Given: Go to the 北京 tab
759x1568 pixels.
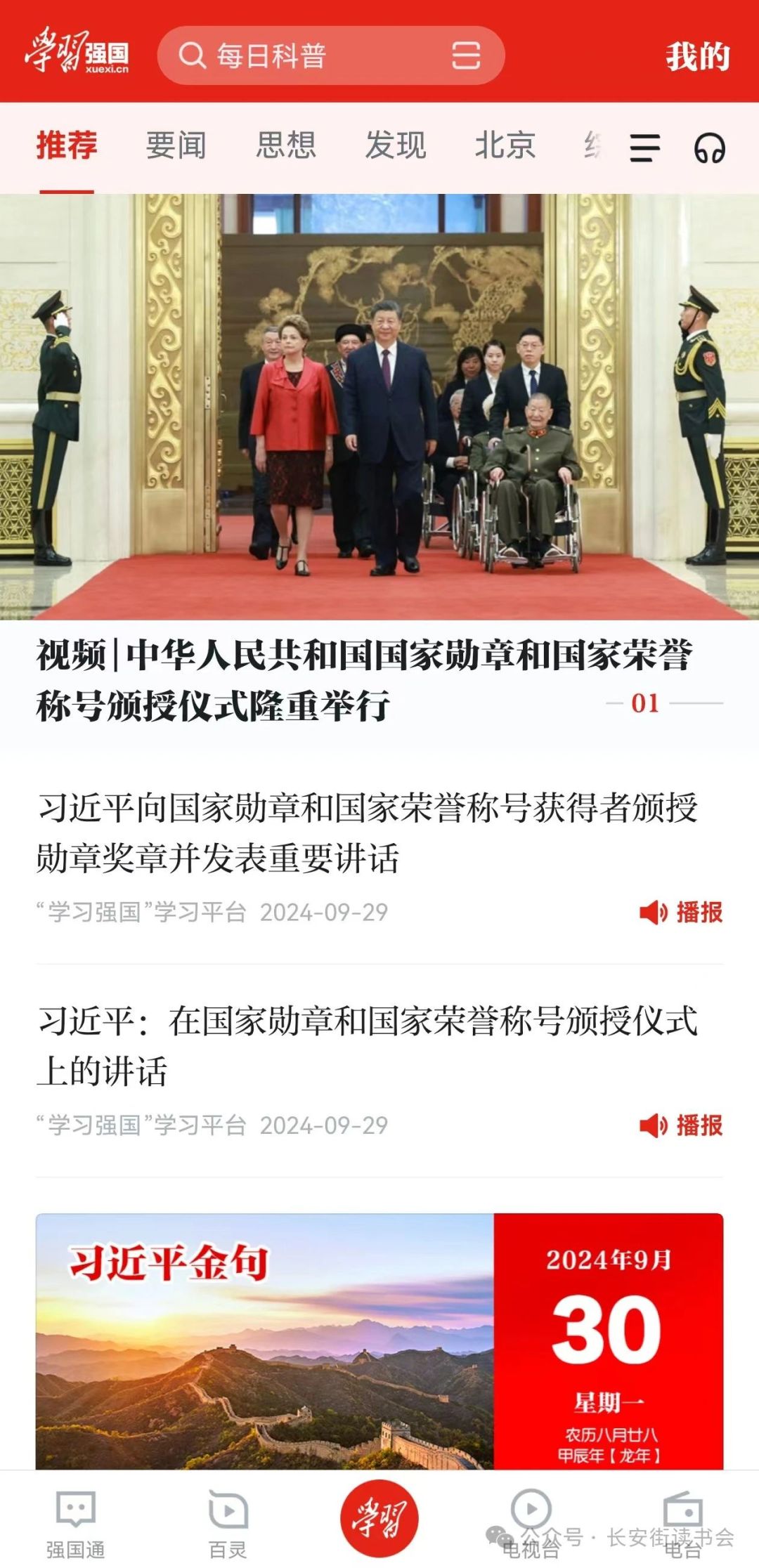Looking at the screenshot, I should pyautogui.click(x=505, y=146).
